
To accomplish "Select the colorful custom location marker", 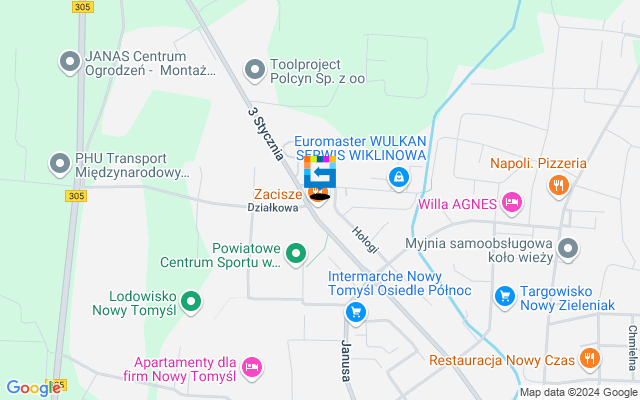I will click(x=320, y=172).
